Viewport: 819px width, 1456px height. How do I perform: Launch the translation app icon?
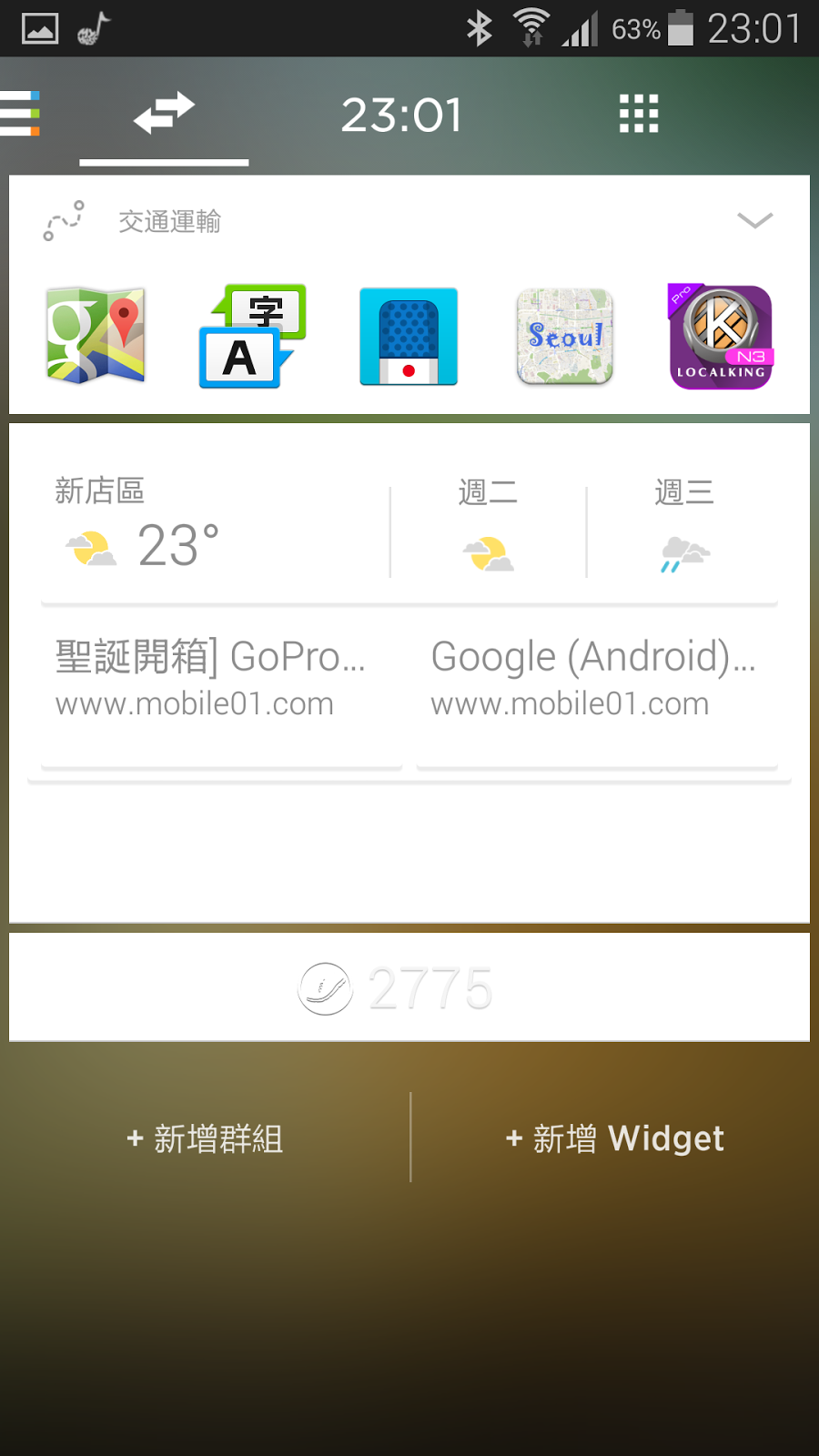[251, 337]
